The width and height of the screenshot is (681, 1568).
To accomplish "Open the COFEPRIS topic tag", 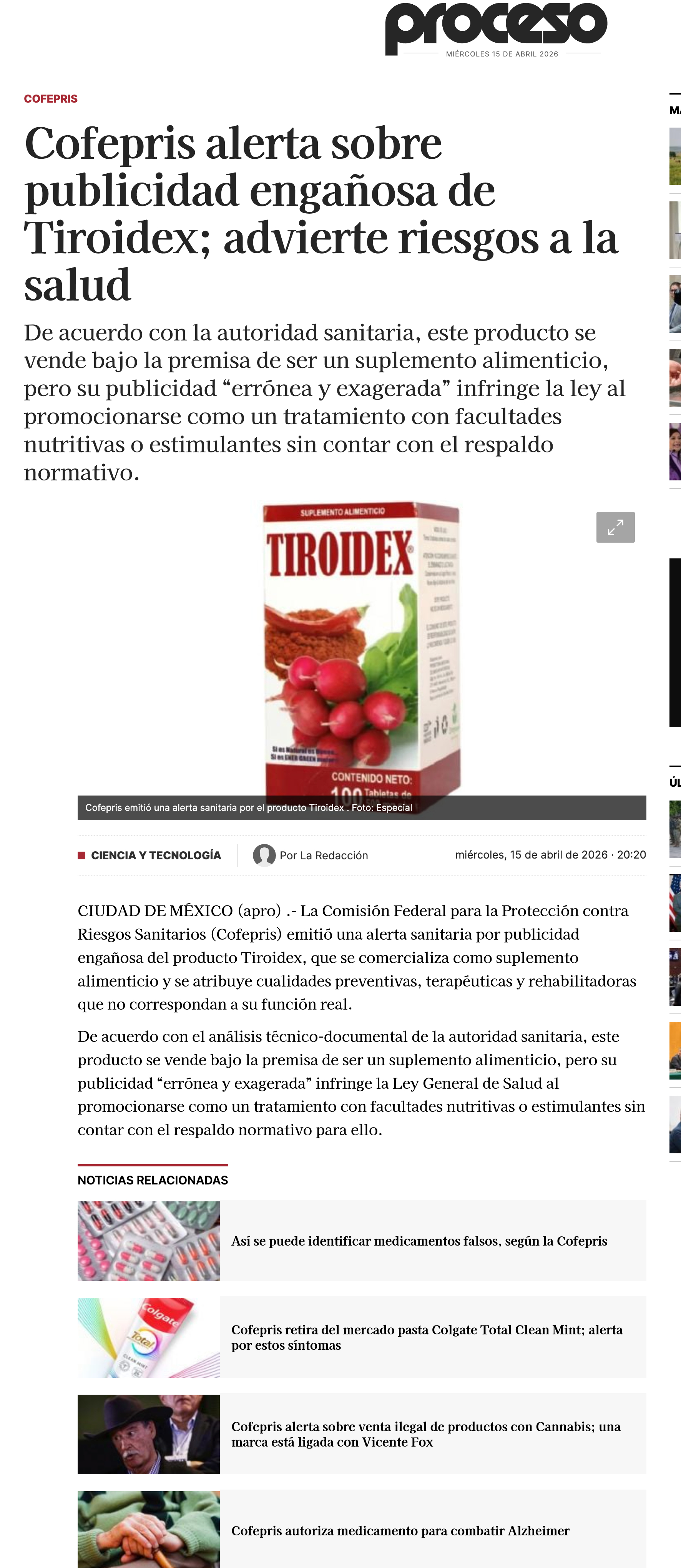I will [50, 99].
